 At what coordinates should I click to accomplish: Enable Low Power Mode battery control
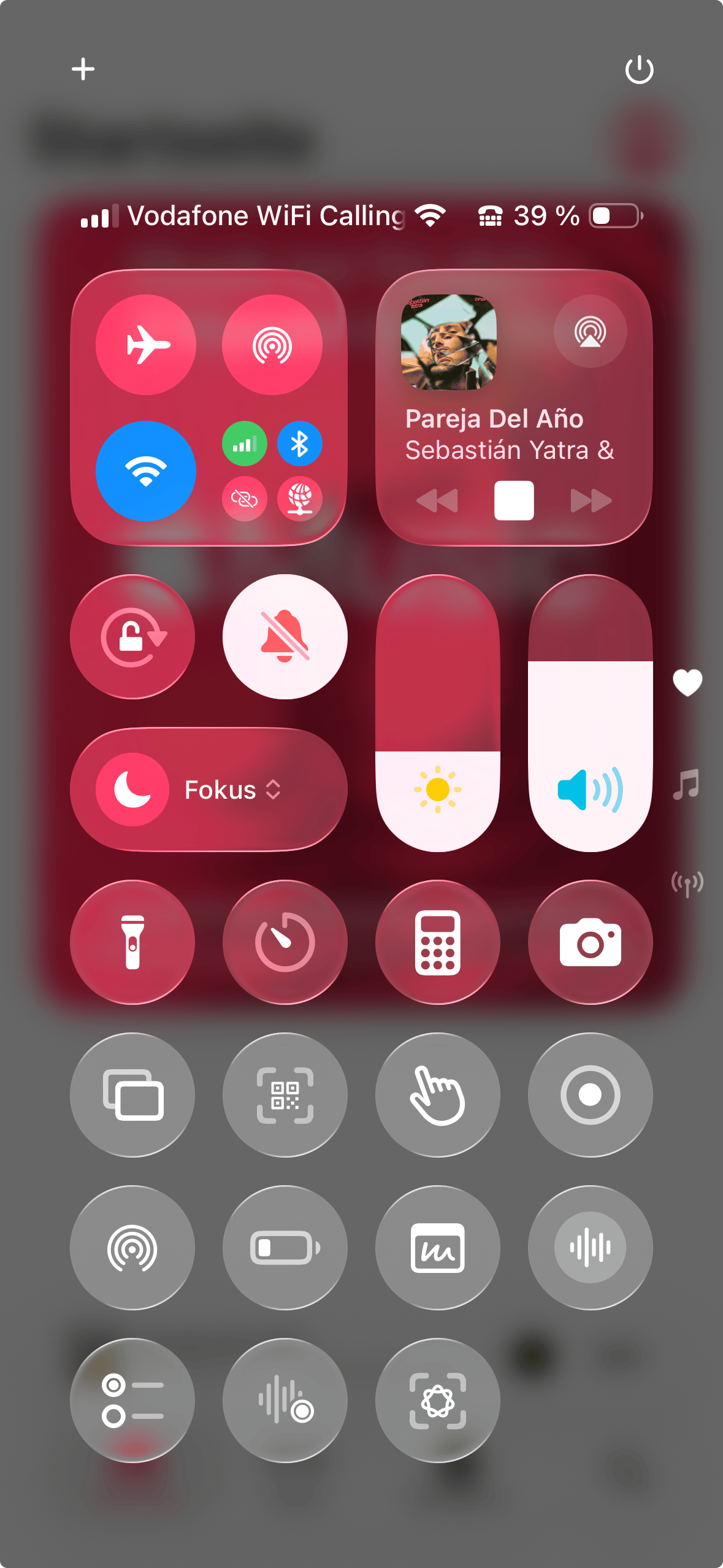point(285,1248)
